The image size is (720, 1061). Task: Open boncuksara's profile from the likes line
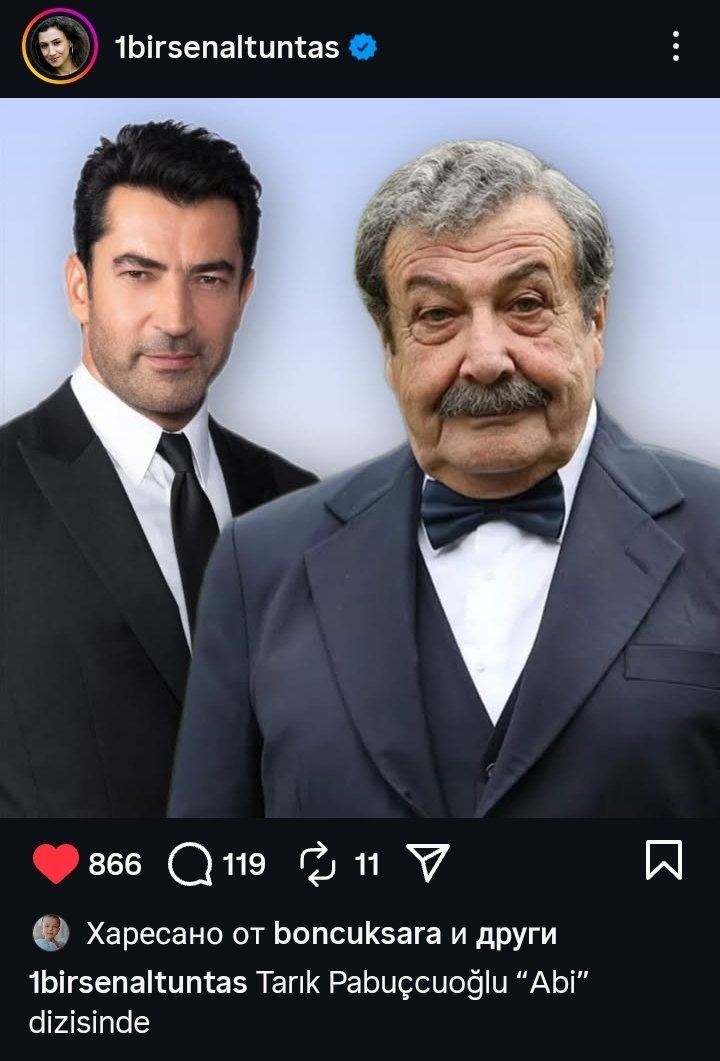coord(357,934)
